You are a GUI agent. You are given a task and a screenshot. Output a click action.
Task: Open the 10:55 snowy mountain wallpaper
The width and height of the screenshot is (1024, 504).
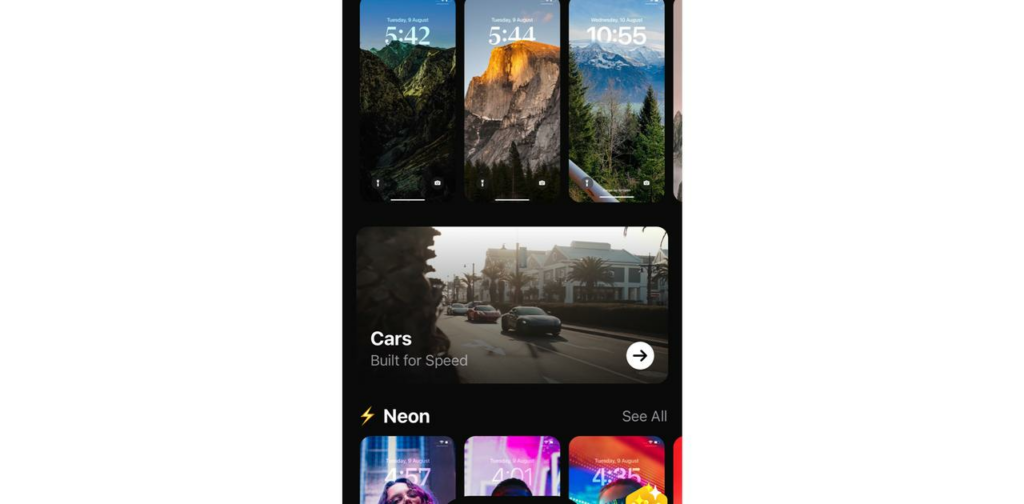(616, 100)
